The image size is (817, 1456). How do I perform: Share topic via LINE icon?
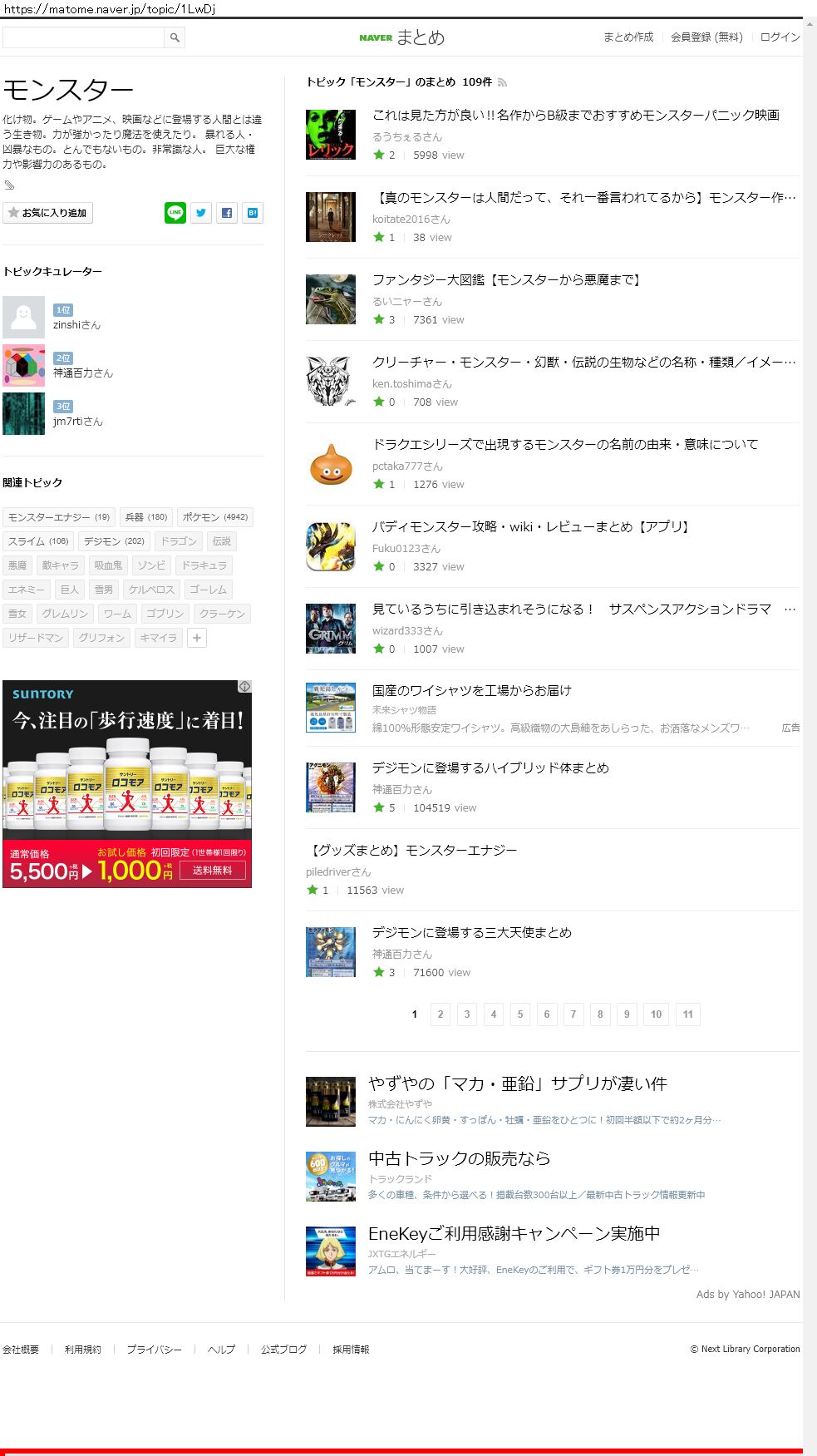click(x=175, y=213)
